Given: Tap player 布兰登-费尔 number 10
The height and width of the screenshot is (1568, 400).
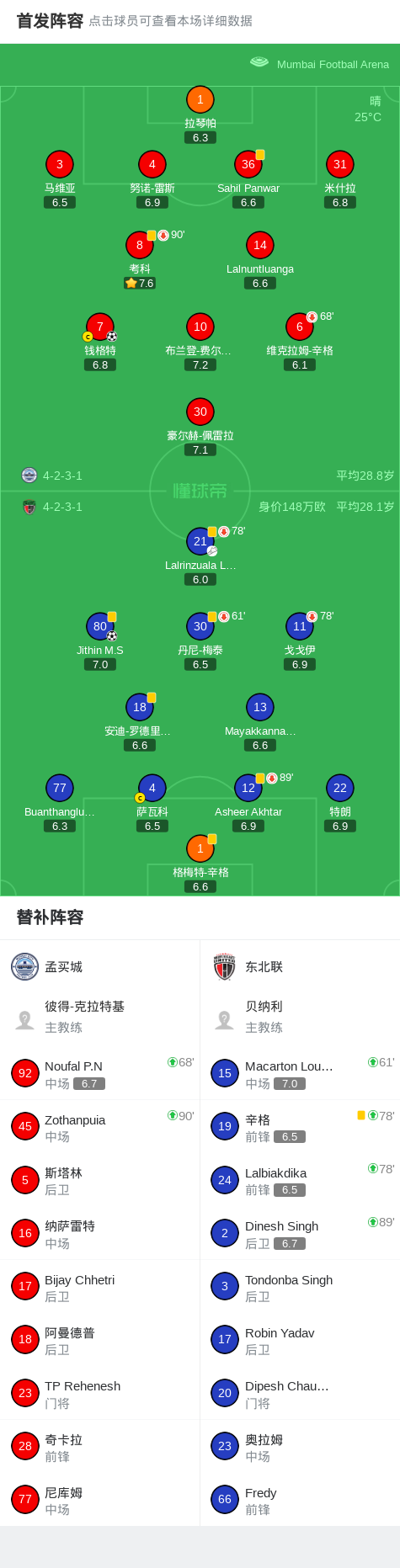Looking at the screenshot, I should point(200,342).
